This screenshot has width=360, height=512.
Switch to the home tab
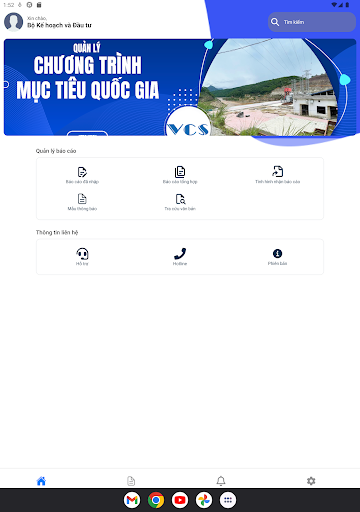coord(41,481)
